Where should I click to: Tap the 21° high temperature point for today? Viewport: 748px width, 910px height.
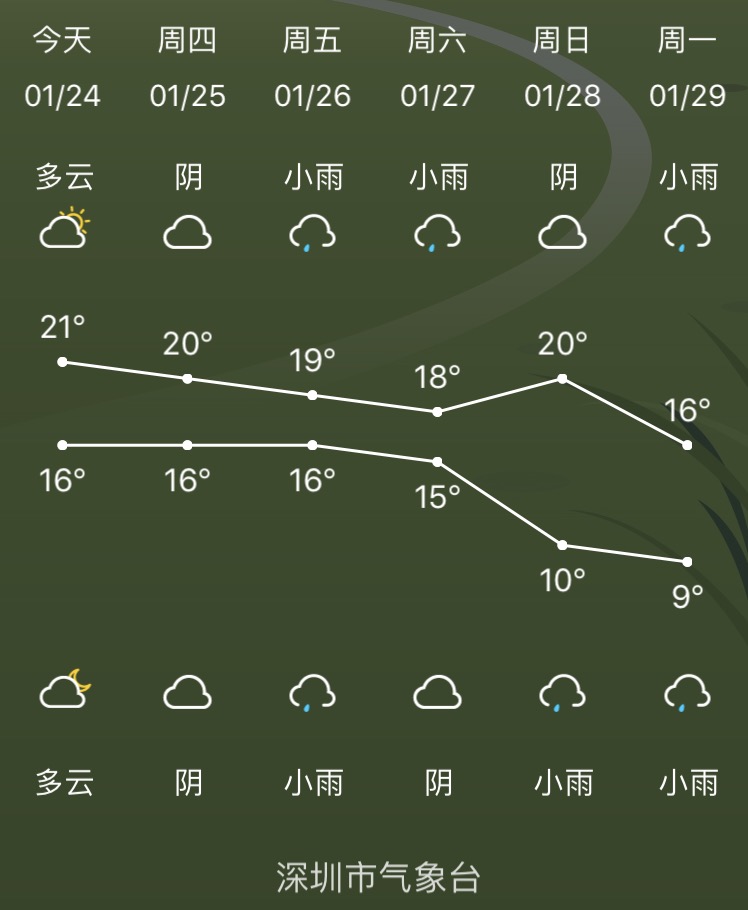click(x=64, y=362)
